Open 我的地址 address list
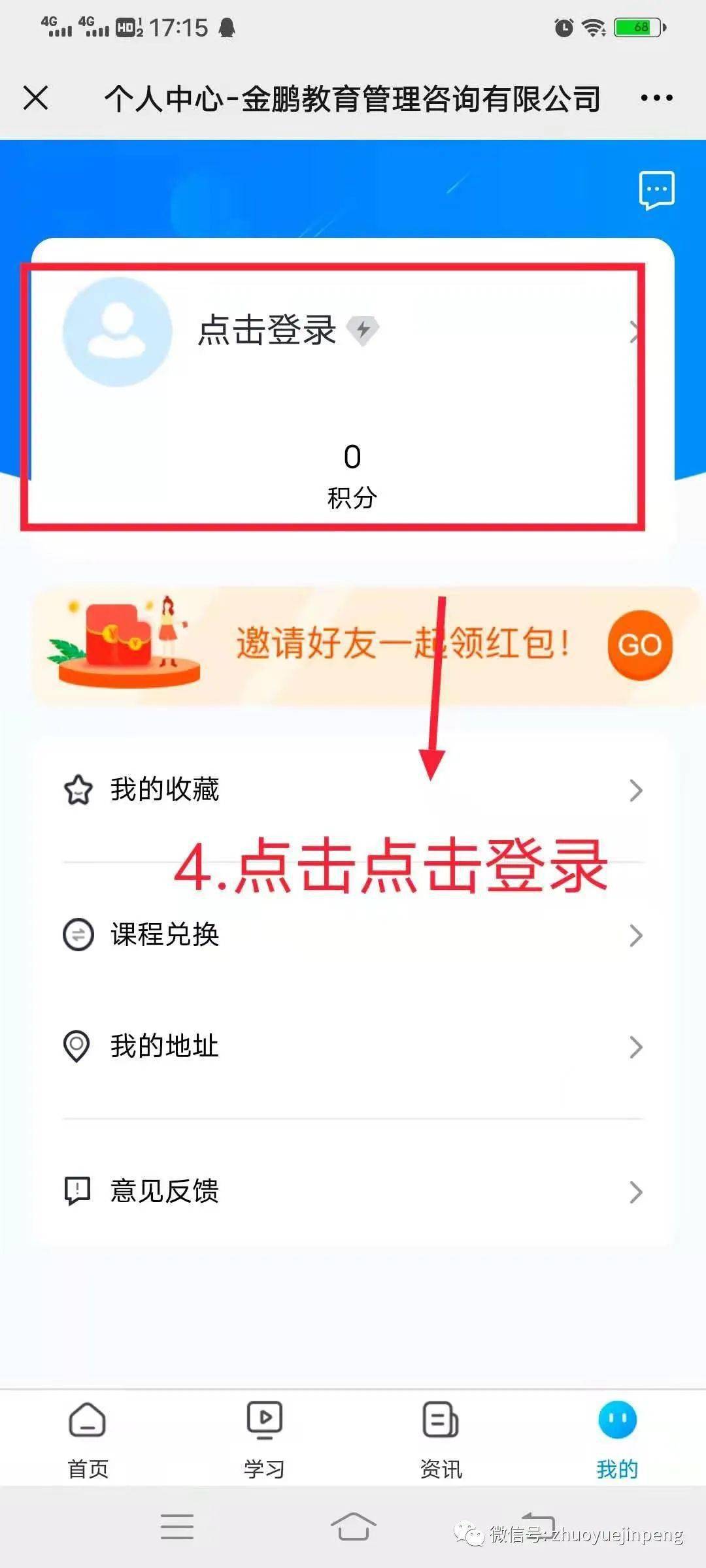The height and width of the screenshot is (1568, 706). pos(353,1047)
